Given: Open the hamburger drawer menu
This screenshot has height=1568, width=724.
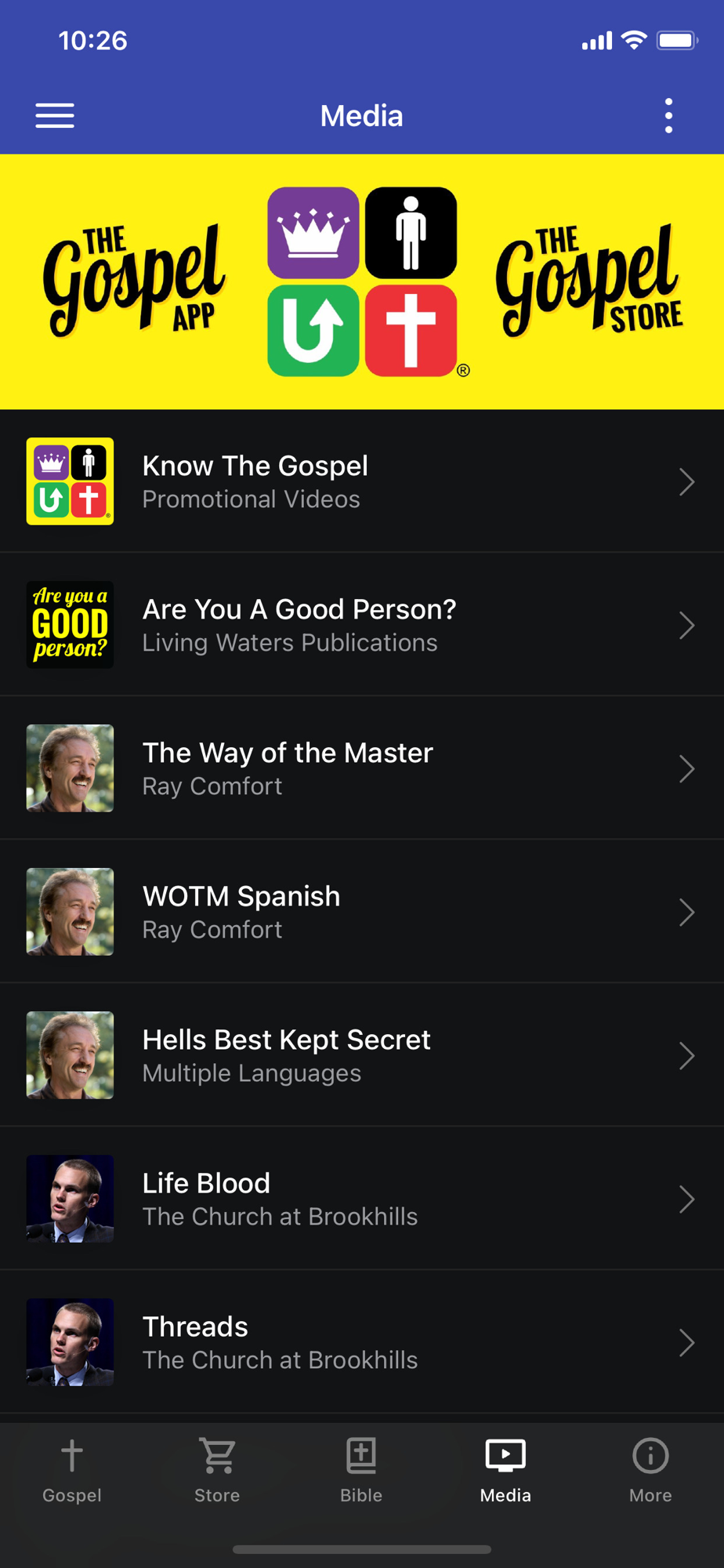Looking at the screenshot, I should [x=55, y=116].
